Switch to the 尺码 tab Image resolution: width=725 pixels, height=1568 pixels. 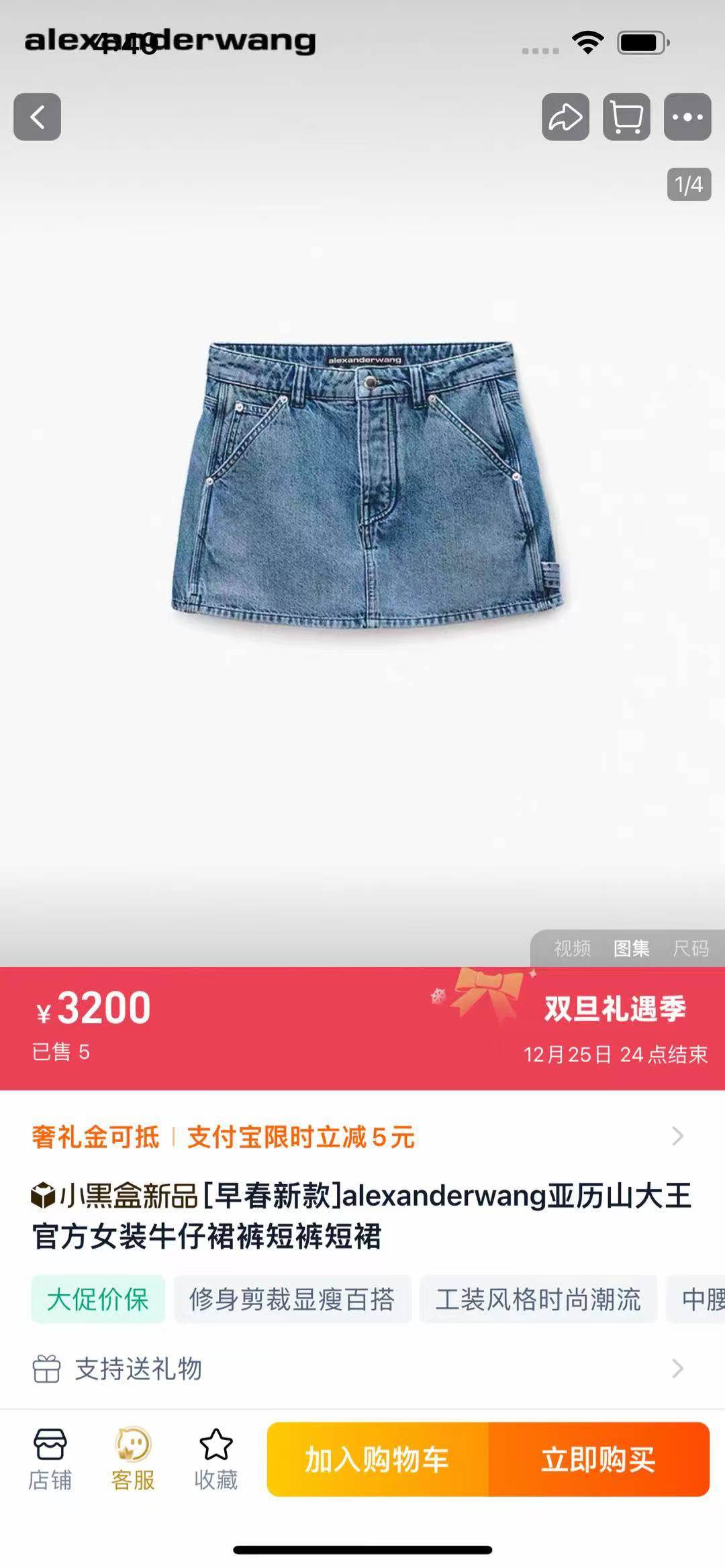point(691,948)
